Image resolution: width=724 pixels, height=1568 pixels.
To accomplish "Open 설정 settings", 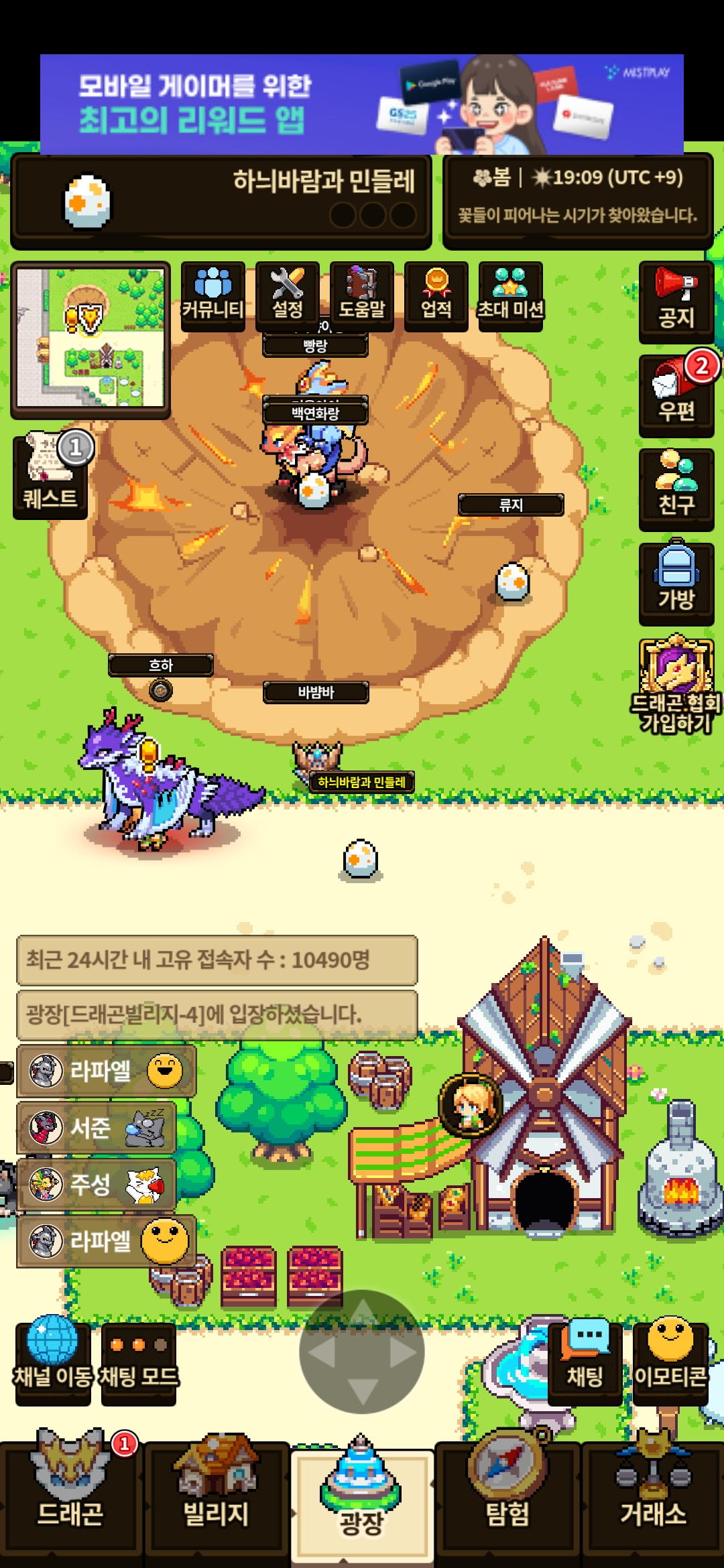I will (288, 295).
